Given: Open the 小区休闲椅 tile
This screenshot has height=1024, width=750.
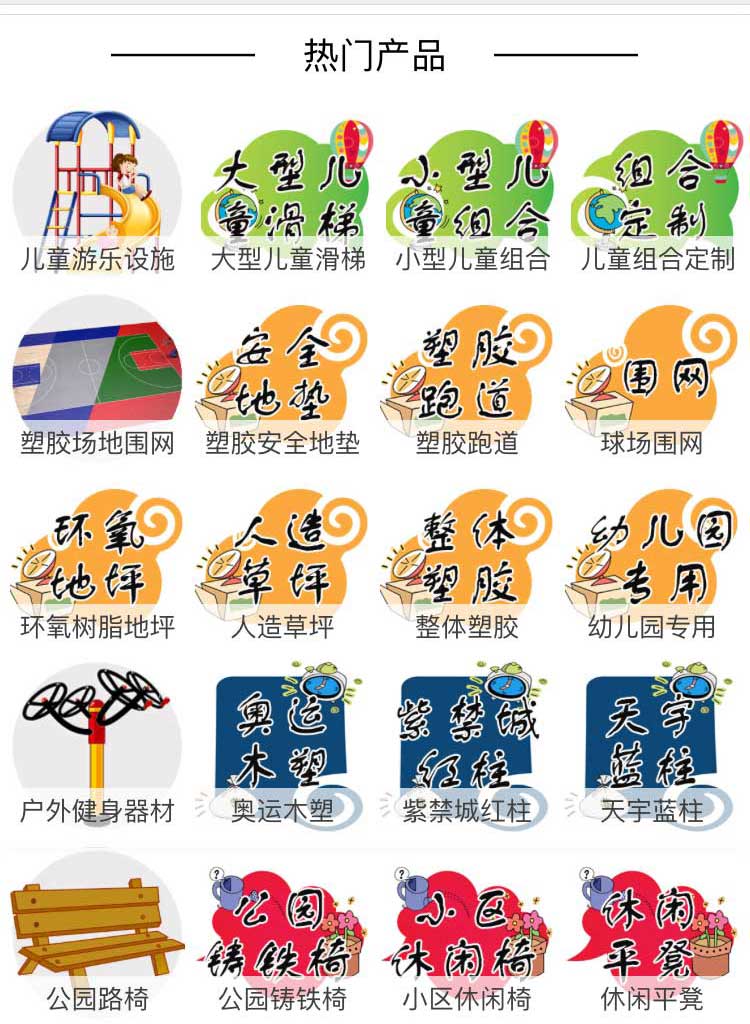Looking at the screenshot, I should click(x=469, y=932).
